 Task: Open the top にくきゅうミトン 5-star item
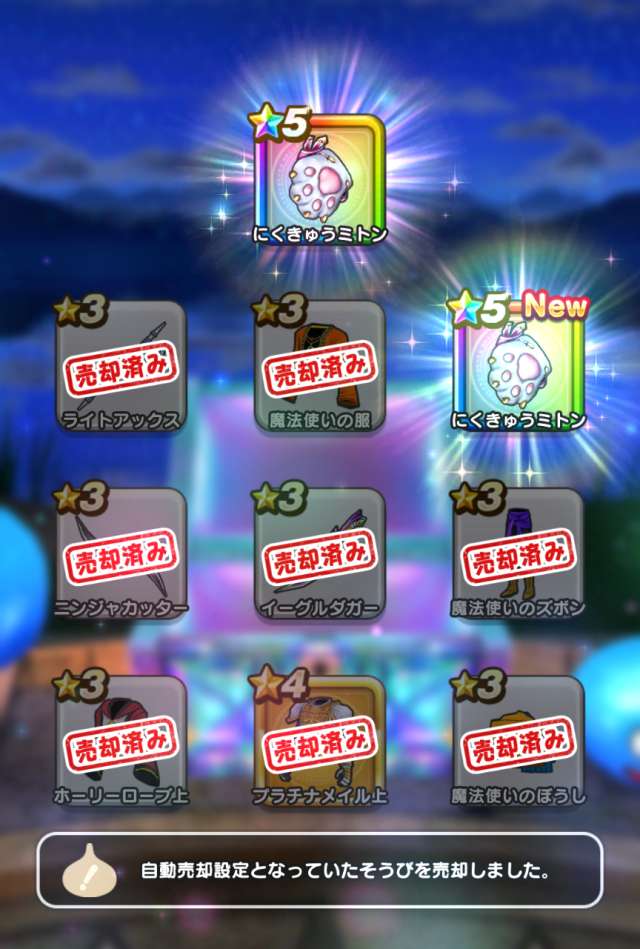319,179
